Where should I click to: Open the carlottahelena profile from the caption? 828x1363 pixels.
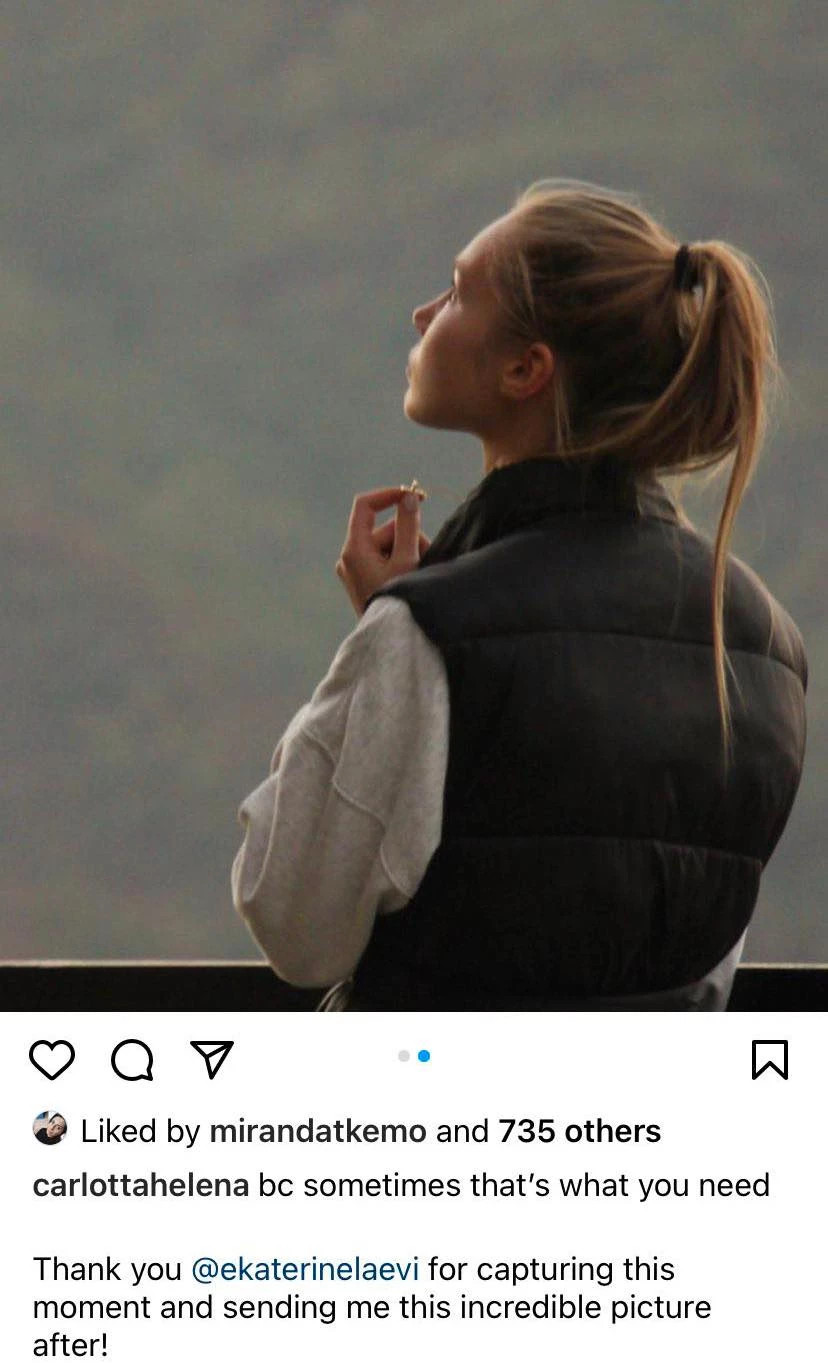(140, 1185)
